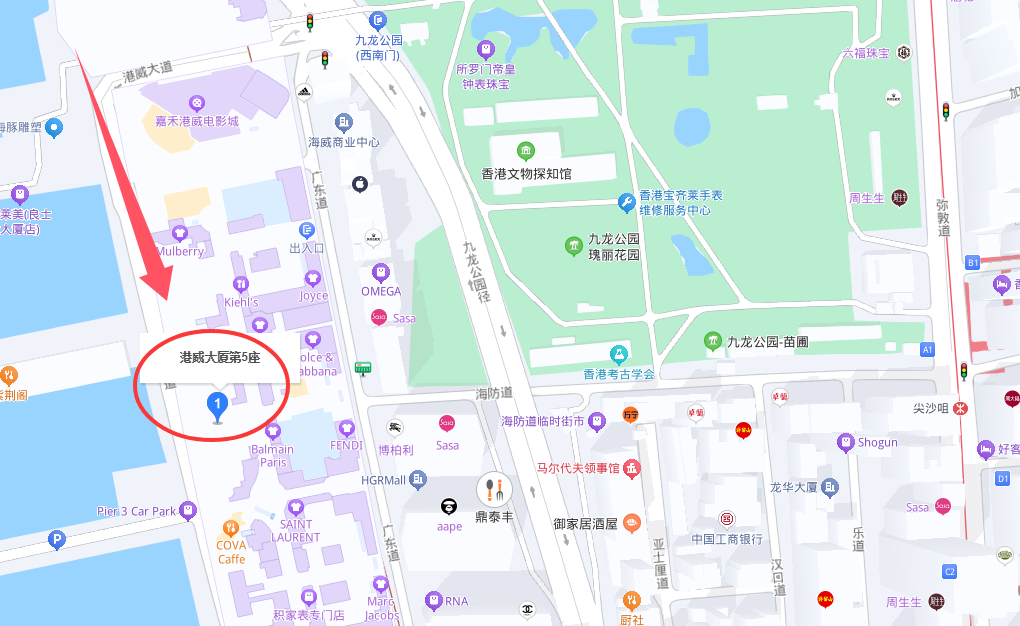Image resolution: width=1020 pixels, height=626 pixels.
Task: Open the 马尔代夫领事馆 consulate marker
Action: coord(631,467)
